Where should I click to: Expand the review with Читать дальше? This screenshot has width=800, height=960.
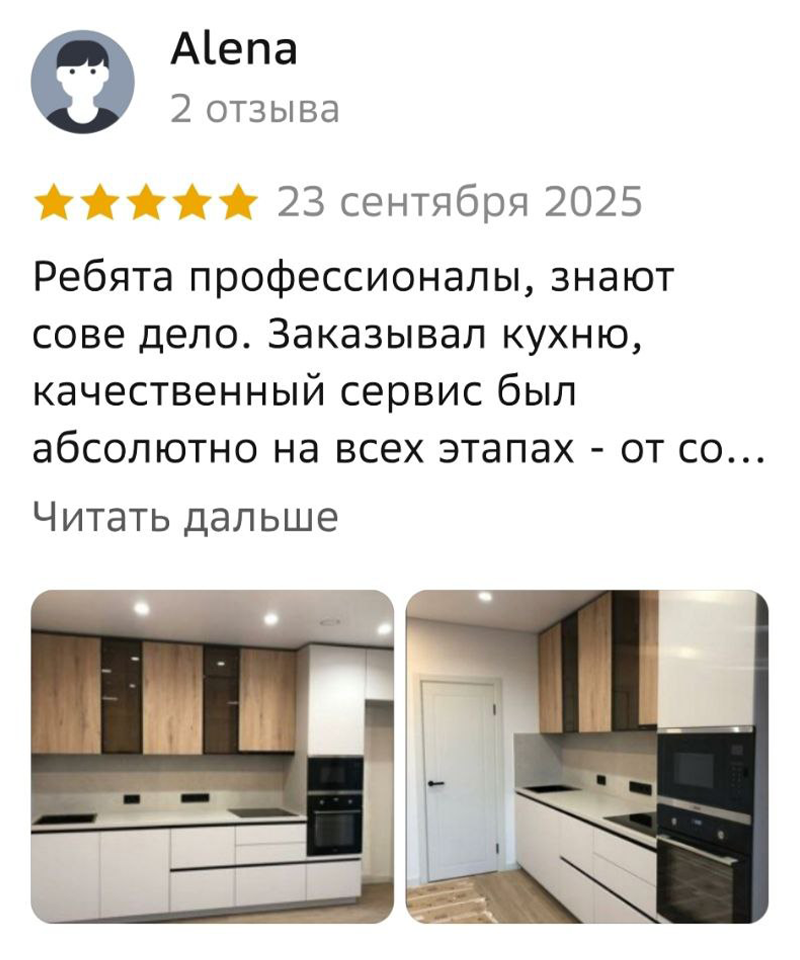pyautogui.click(x=186, y=517)
